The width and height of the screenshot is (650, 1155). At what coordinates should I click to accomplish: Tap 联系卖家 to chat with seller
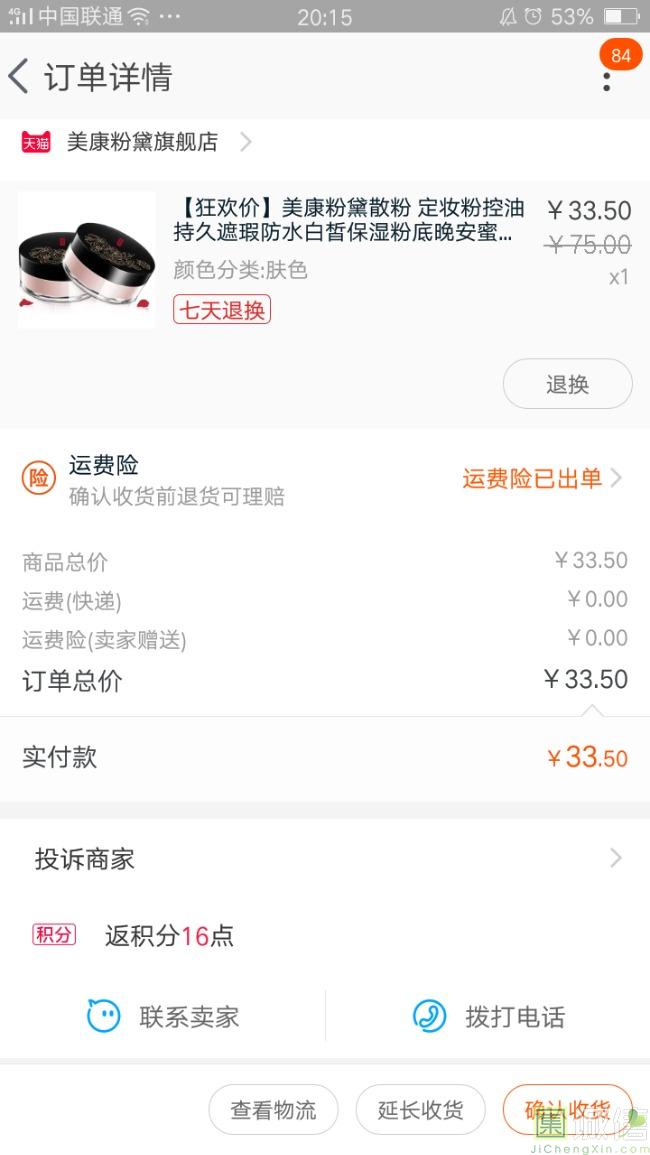[x=164, y=1017]
